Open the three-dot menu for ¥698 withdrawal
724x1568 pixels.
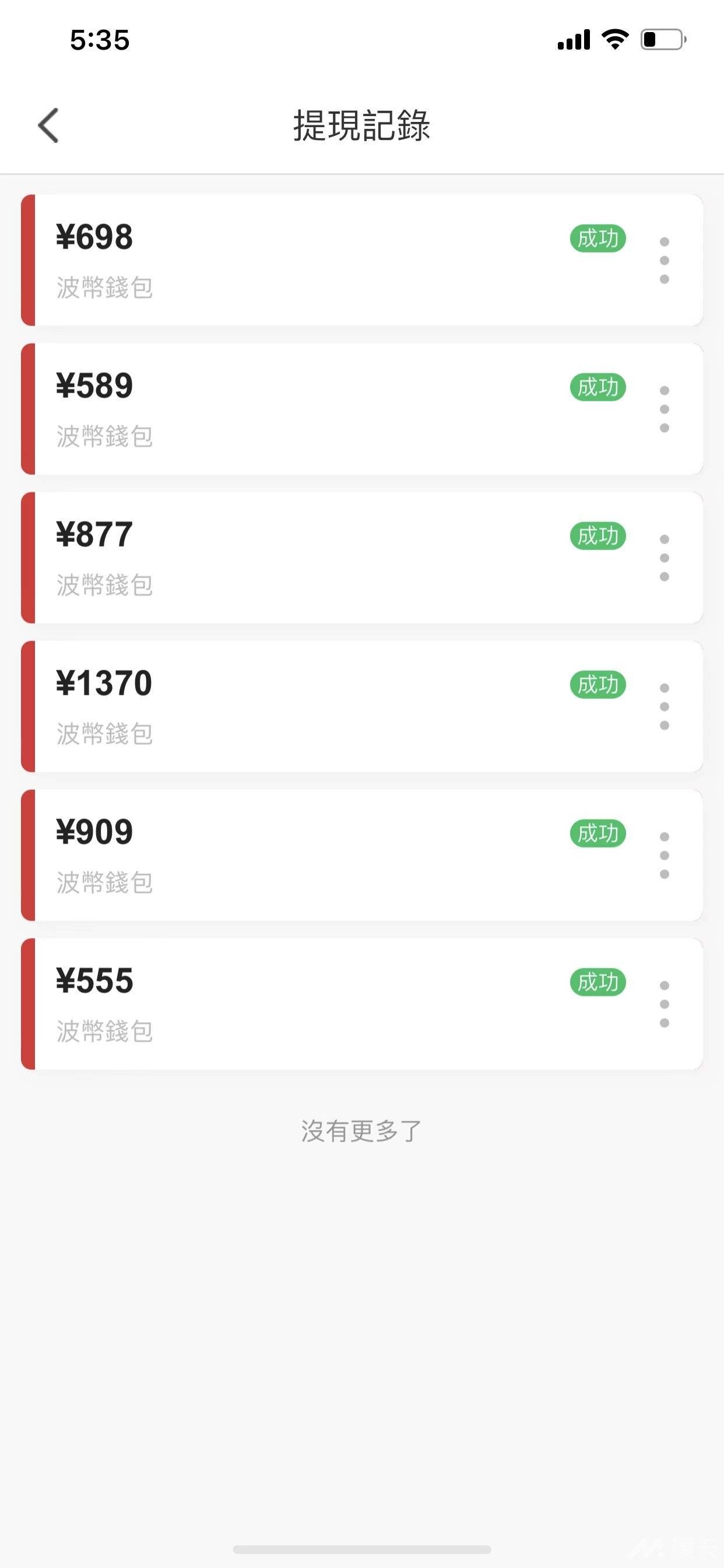[665, 261]
